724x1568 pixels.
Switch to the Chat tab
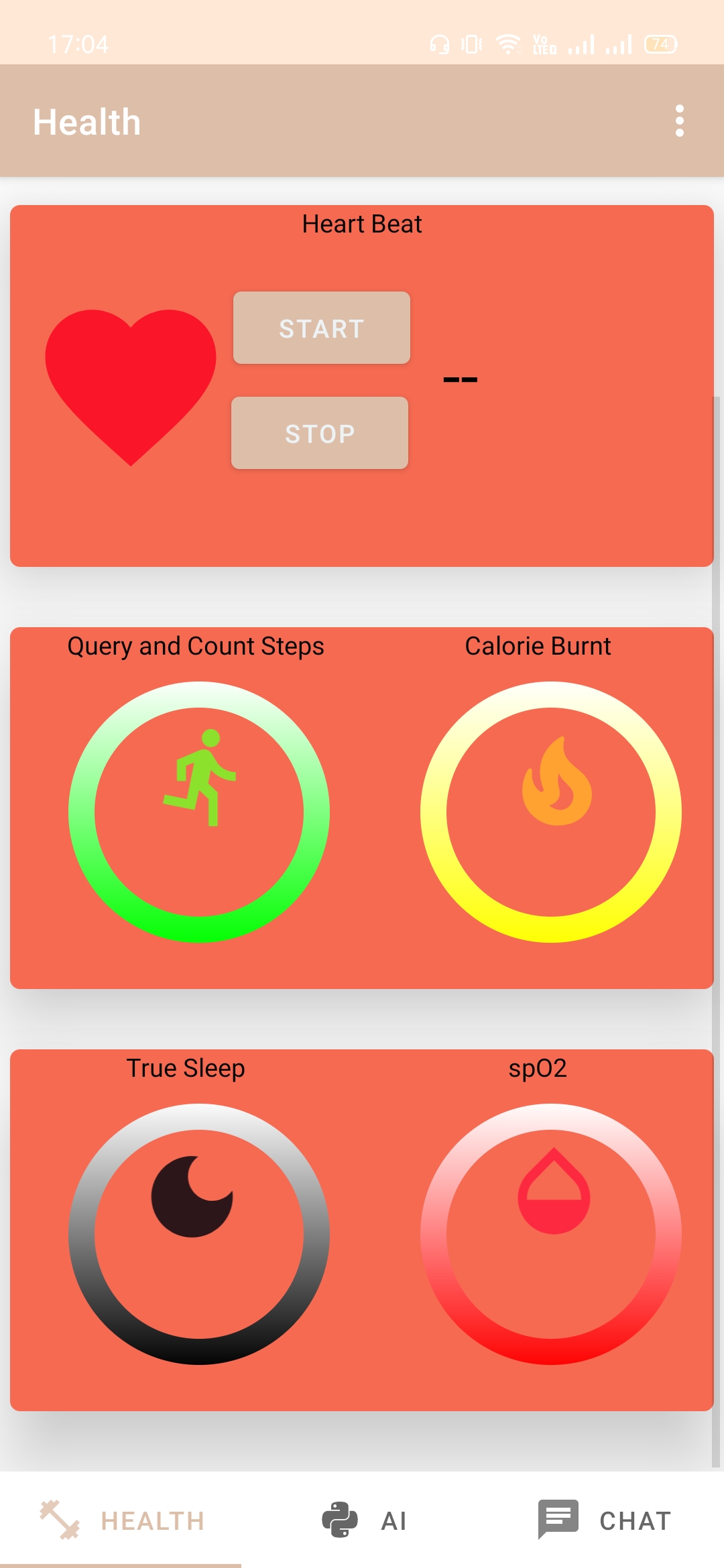(x=605, y=1520)
